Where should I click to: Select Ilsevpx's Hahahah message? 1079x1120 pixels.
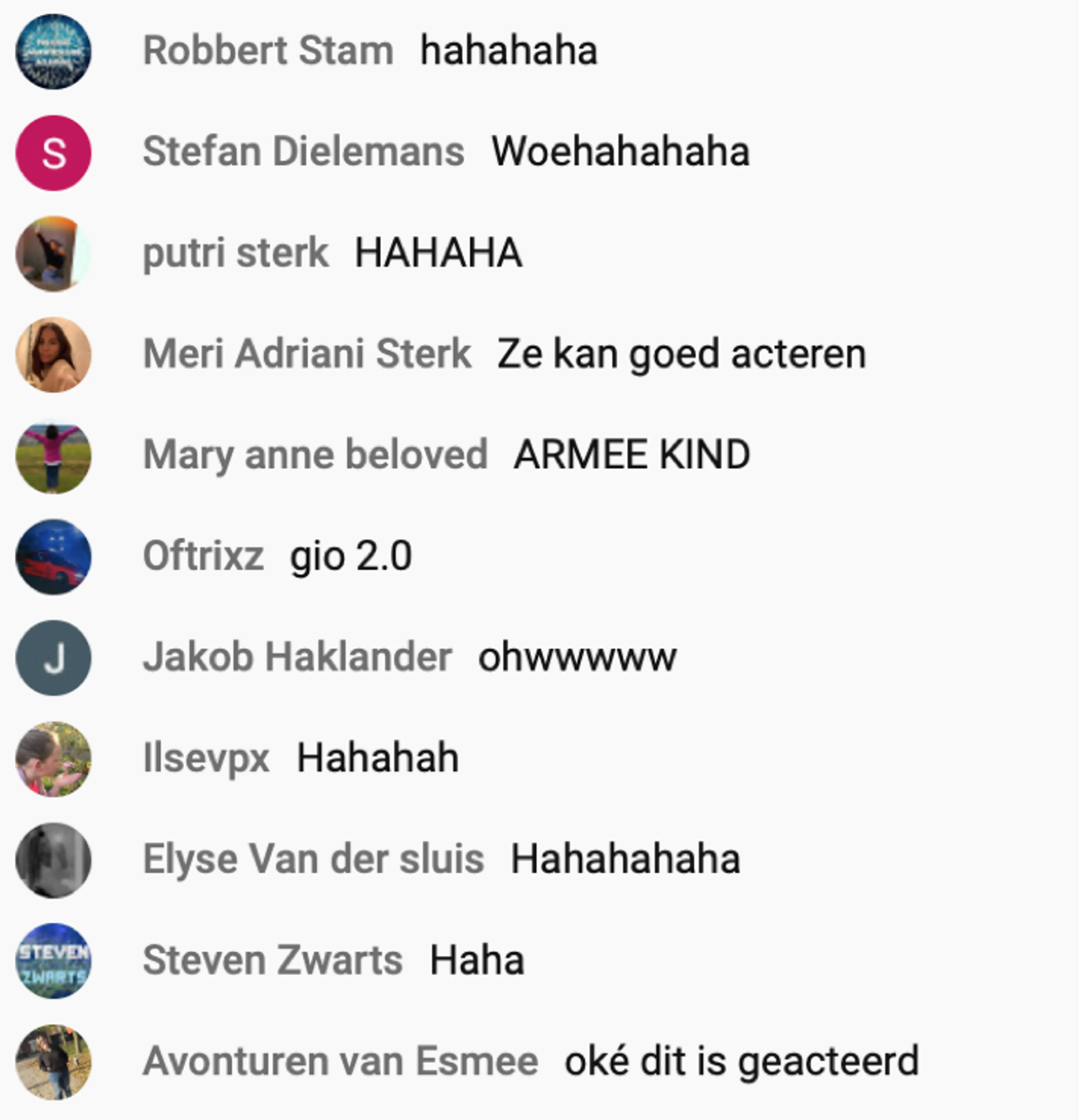(378, 759)
